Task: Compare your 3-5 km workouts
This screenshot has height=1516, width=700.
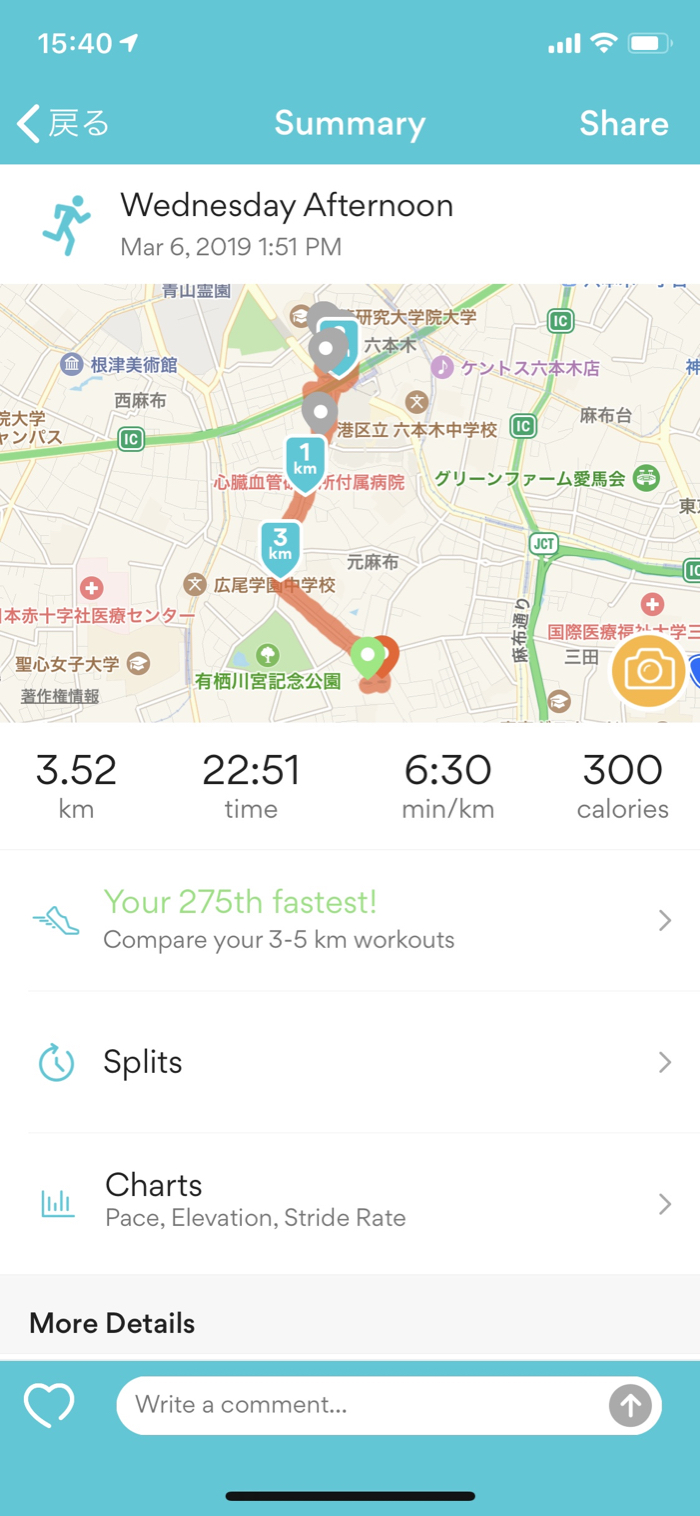Action: pos(350,920)
